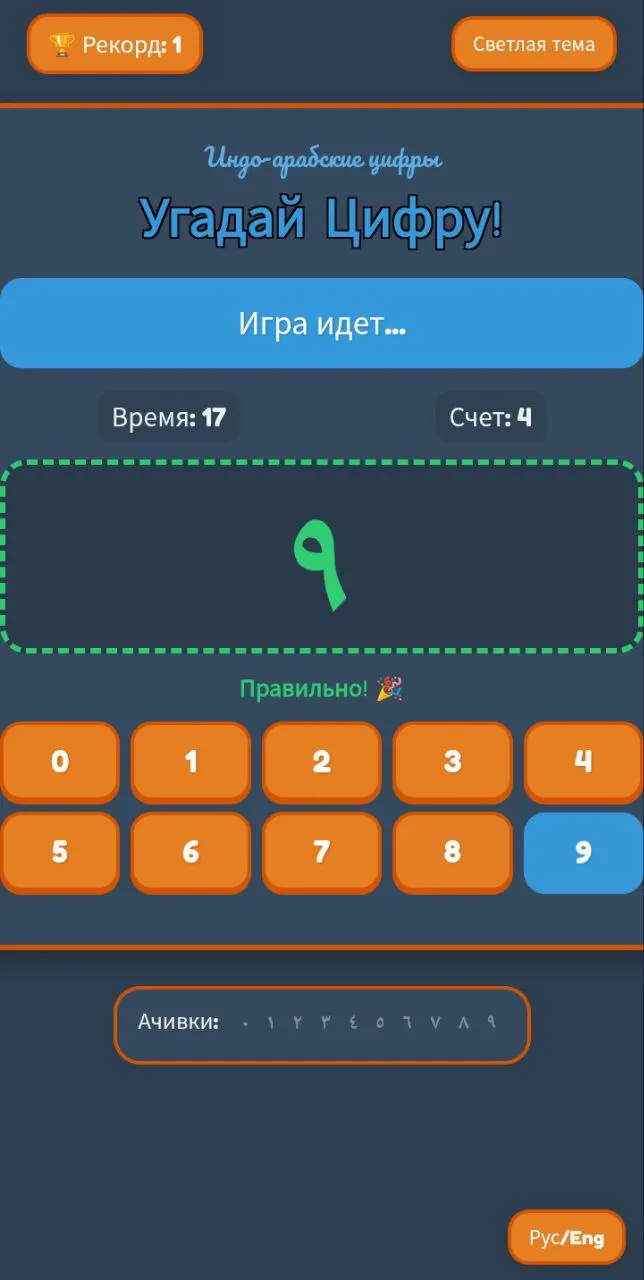Answer with digit 0
Viewport: 644px width, 1280px height.
pyautogui.click(x=60, y=762)
